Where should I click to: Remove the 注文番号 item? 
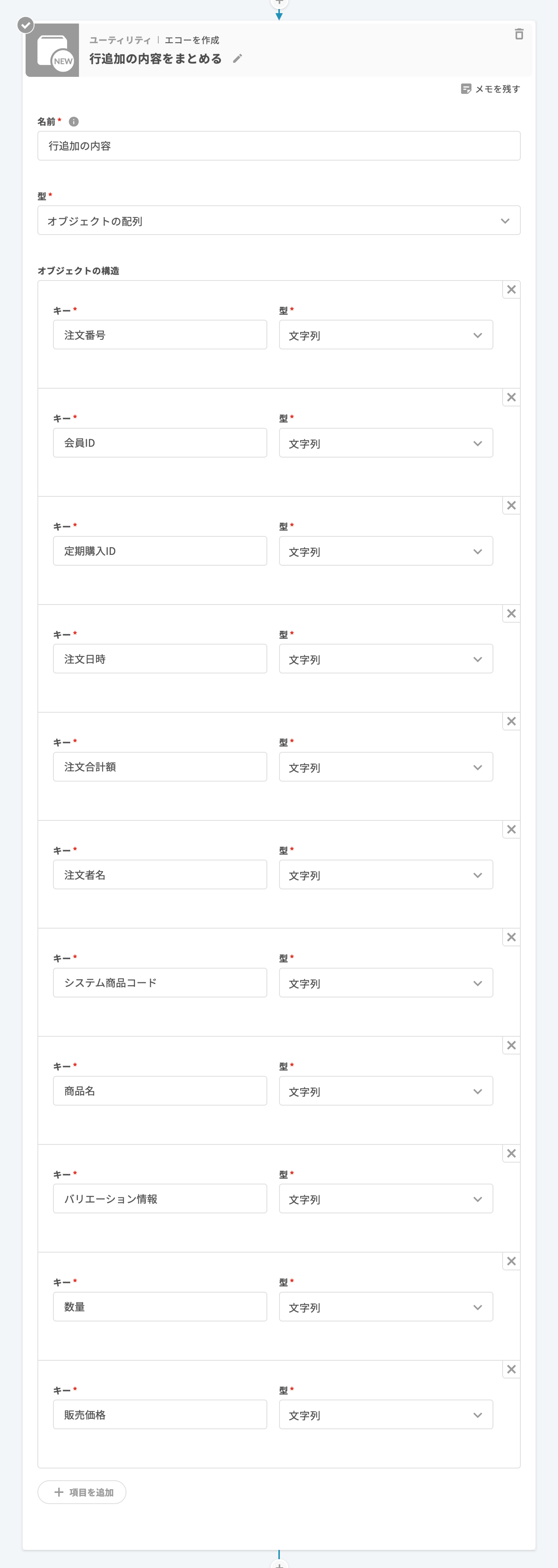click(x=511, y=290)
